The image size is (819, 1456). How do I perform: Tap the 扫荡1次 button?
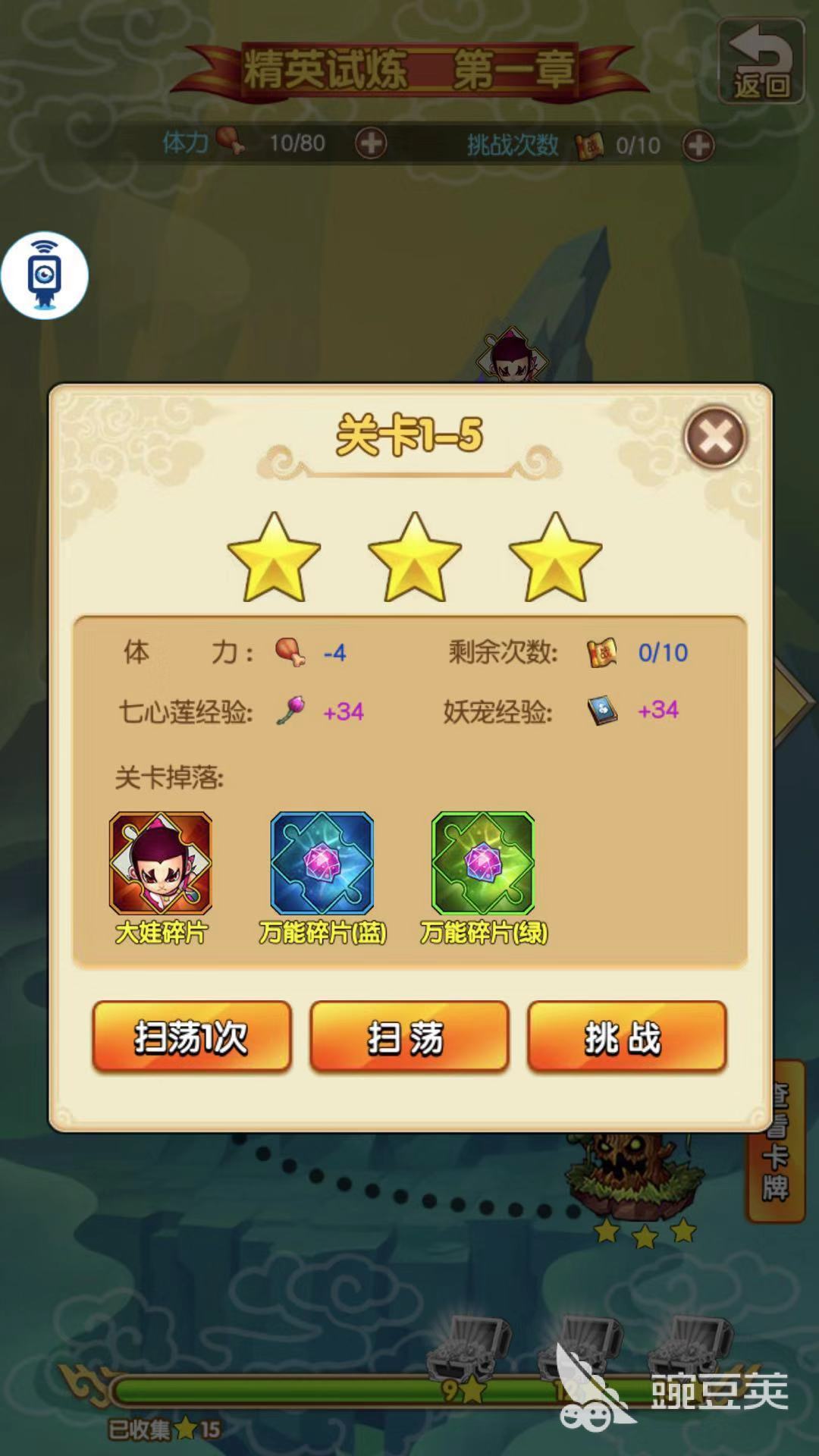click(x=191, y=1037)
